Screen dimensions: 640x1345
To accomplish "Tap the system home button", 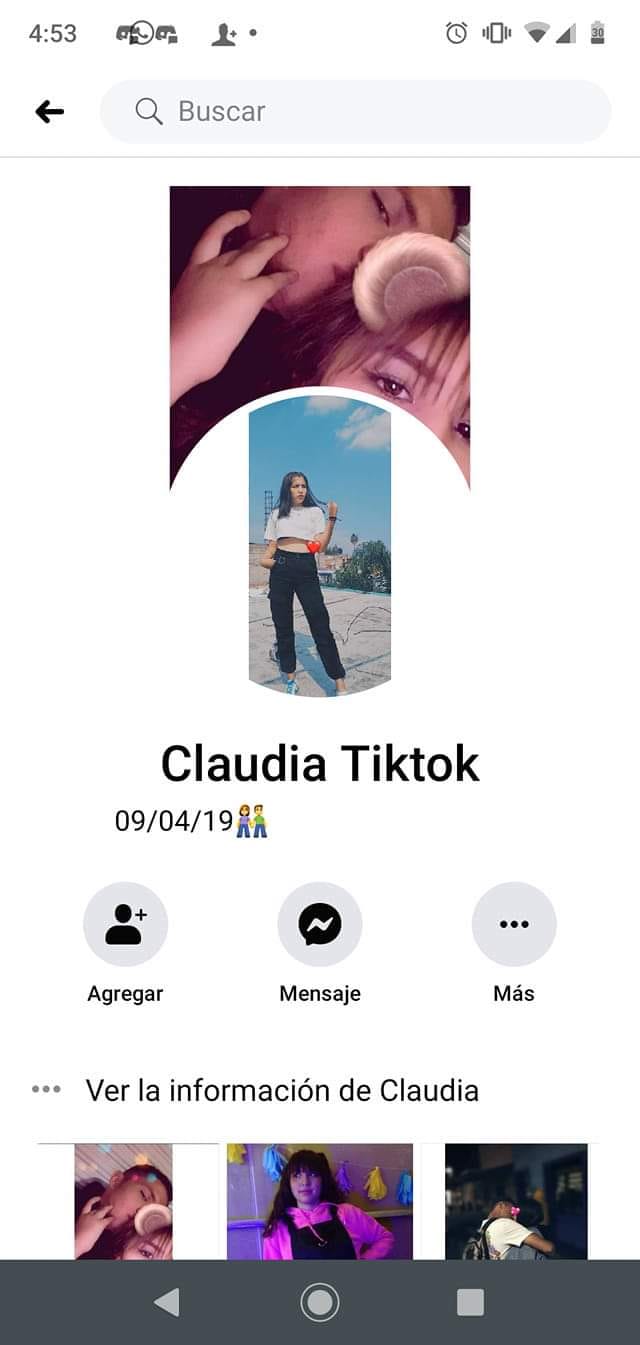I will (x=320, y=1302).
